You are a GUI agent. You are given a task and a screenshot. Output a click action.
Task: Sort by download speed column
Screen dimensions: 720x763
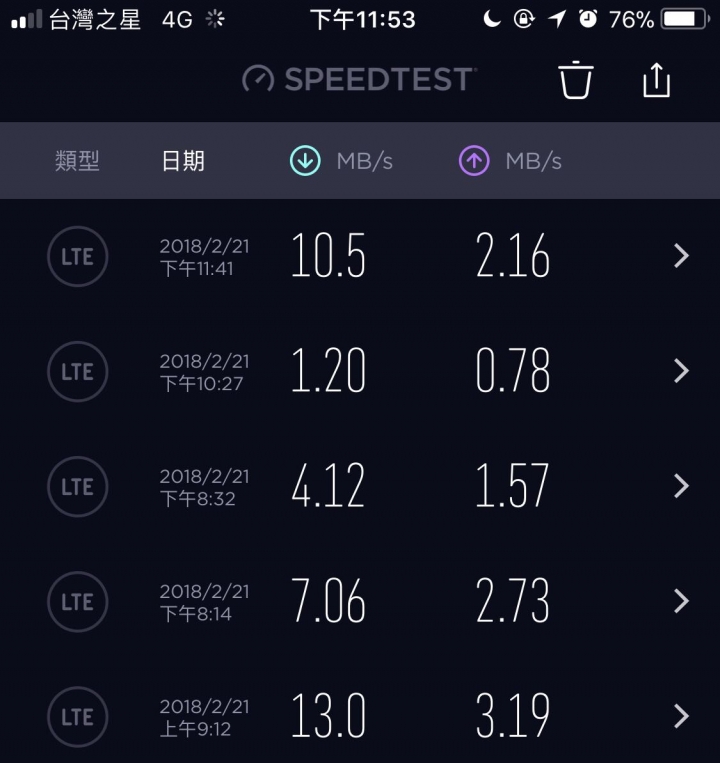[x=341, y=161]
